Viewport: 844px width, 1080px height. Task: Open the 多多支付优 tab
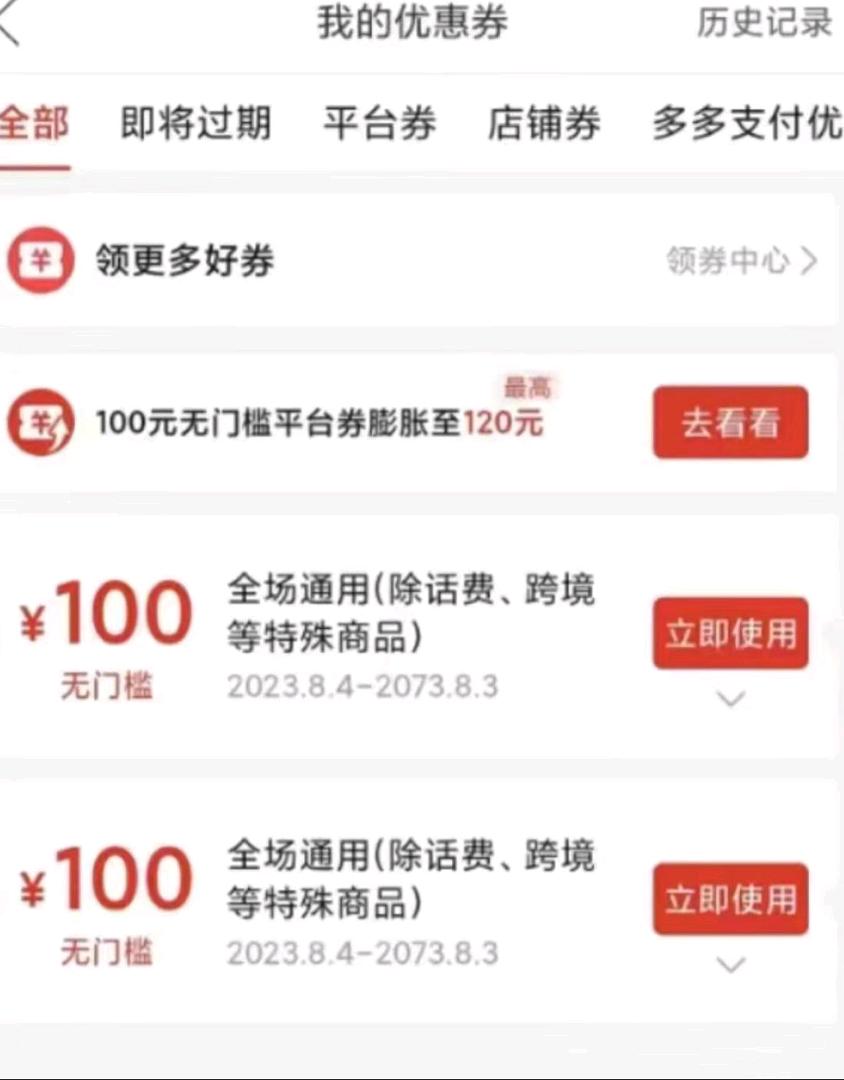tap(746, 124)
